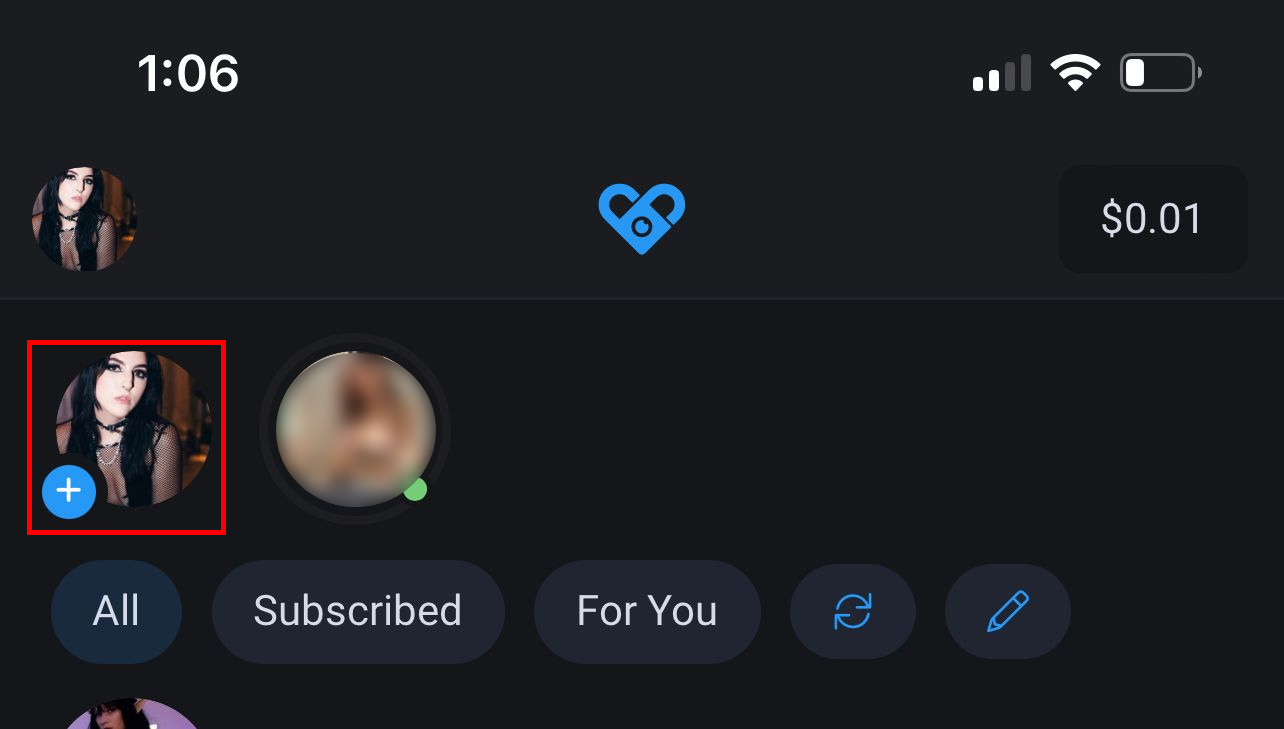Open your profile avatar in the header

pyautogui.click(x=84, y=219)
